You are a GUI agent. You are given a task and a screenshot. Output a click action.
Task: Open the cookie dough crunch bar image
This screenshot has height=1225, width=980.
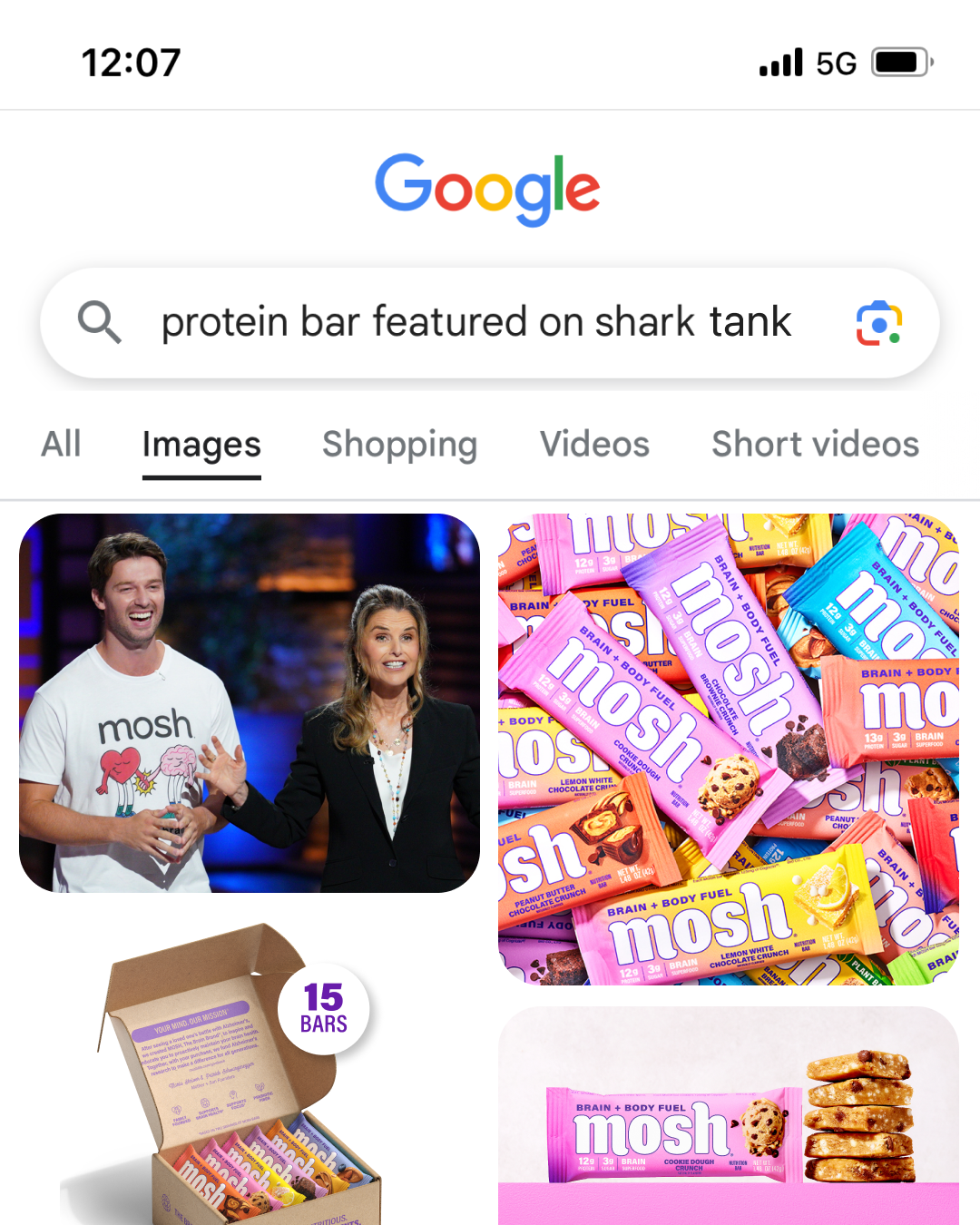click(x=728, y=1116)
